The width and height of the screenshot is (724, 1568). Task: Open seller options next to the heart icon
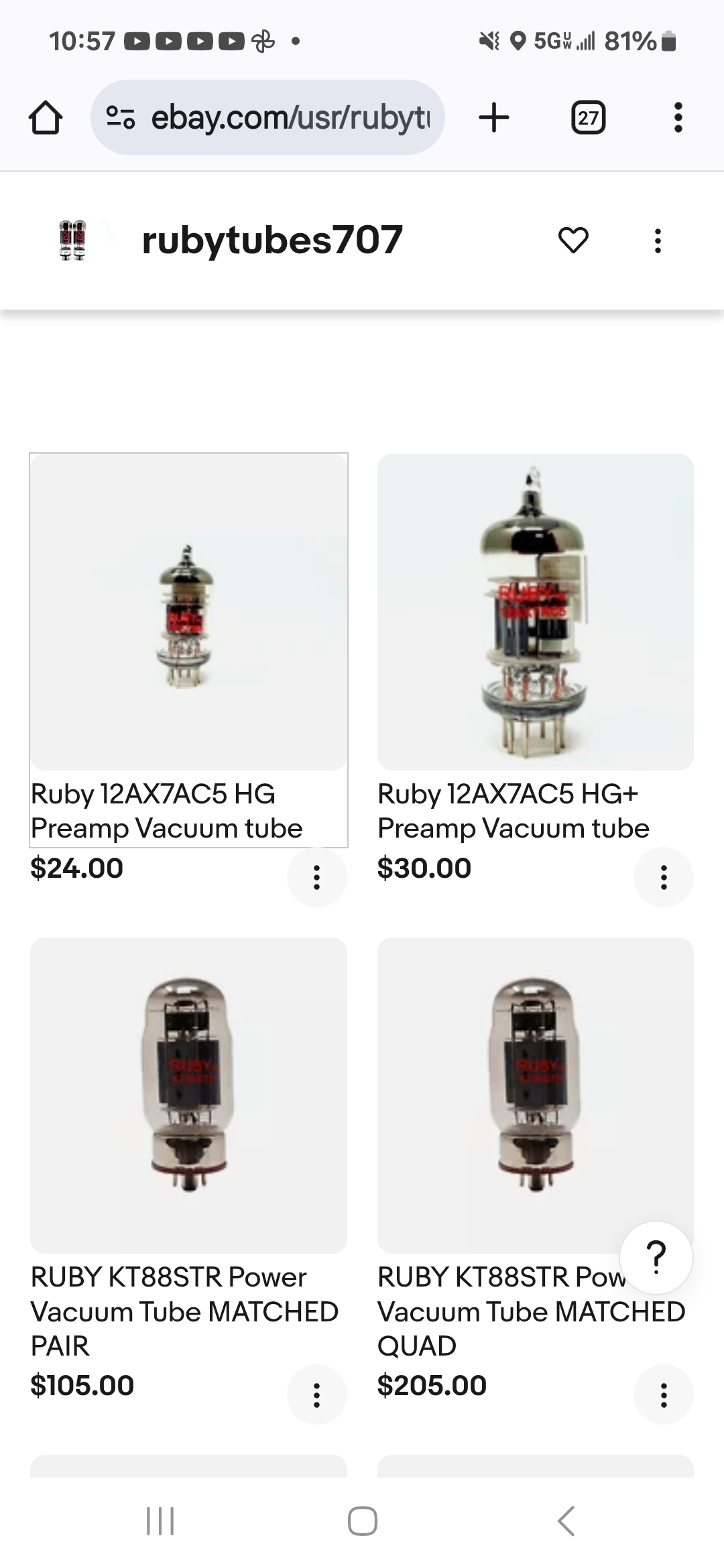pyautogui.click(x=658, y=241)
